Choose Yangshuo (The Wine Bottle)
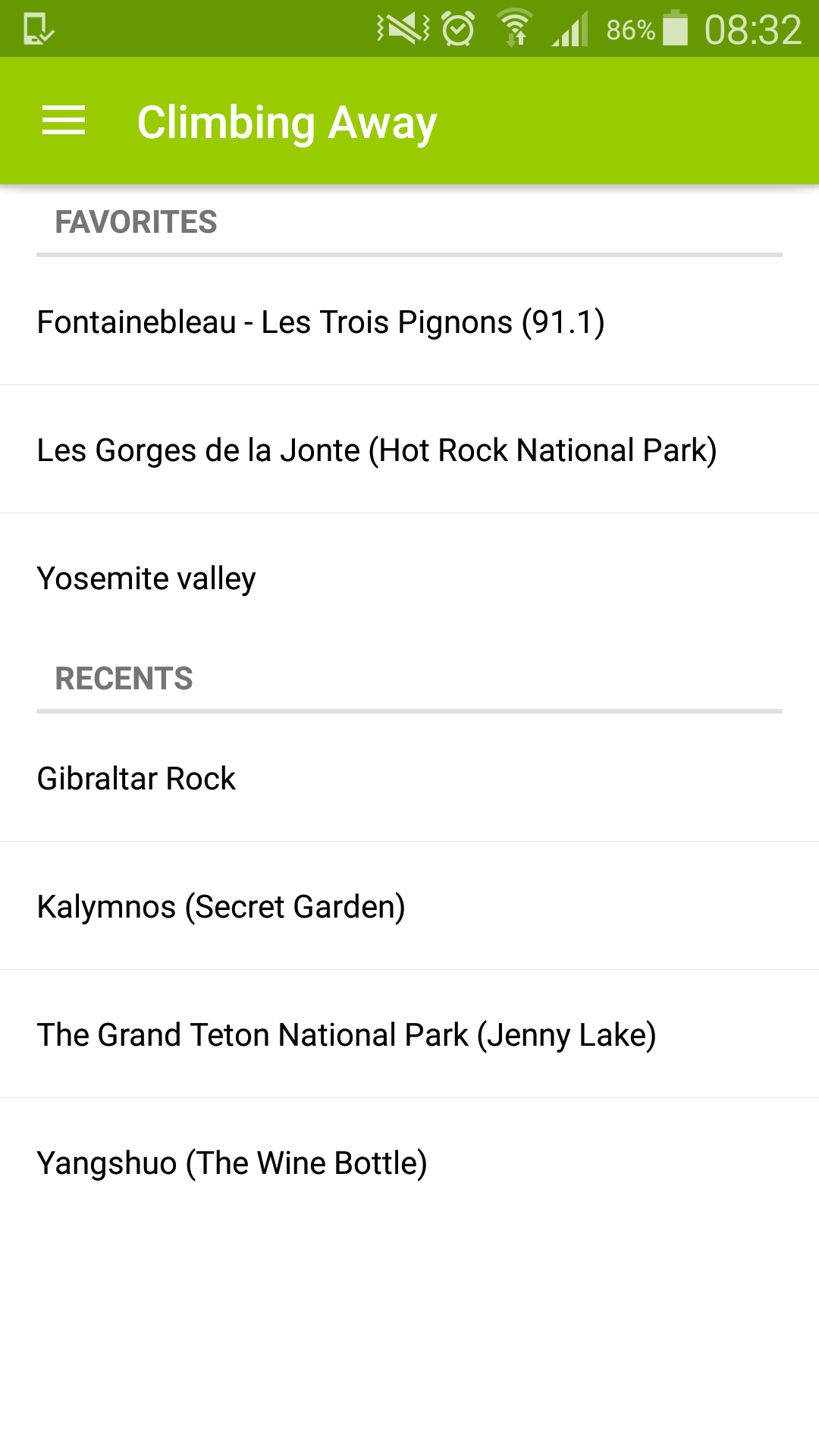819x1456 pixels. pyautogui.click(x=232, y=1163)
